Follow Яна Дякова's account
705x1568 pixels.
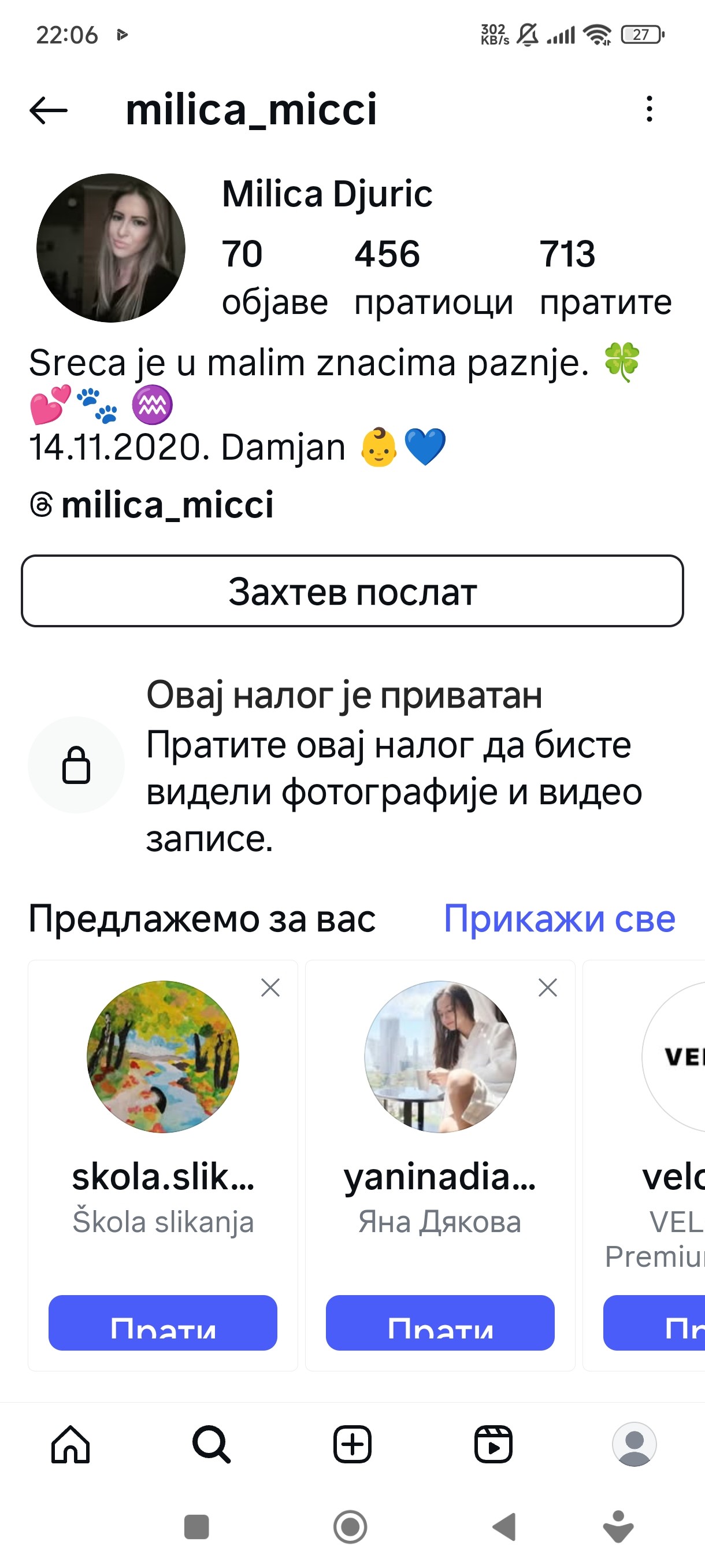point(440,1322)
